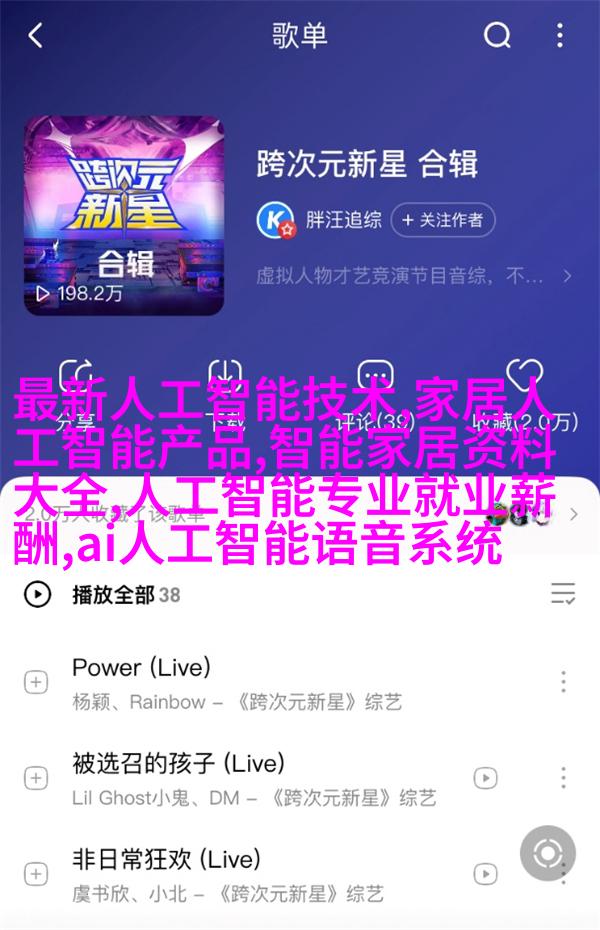The height and width of the screenshot is (930, 600).
Task: Open the 跨次元新星 合辑 cover image
Action: (x=123, y=213)
